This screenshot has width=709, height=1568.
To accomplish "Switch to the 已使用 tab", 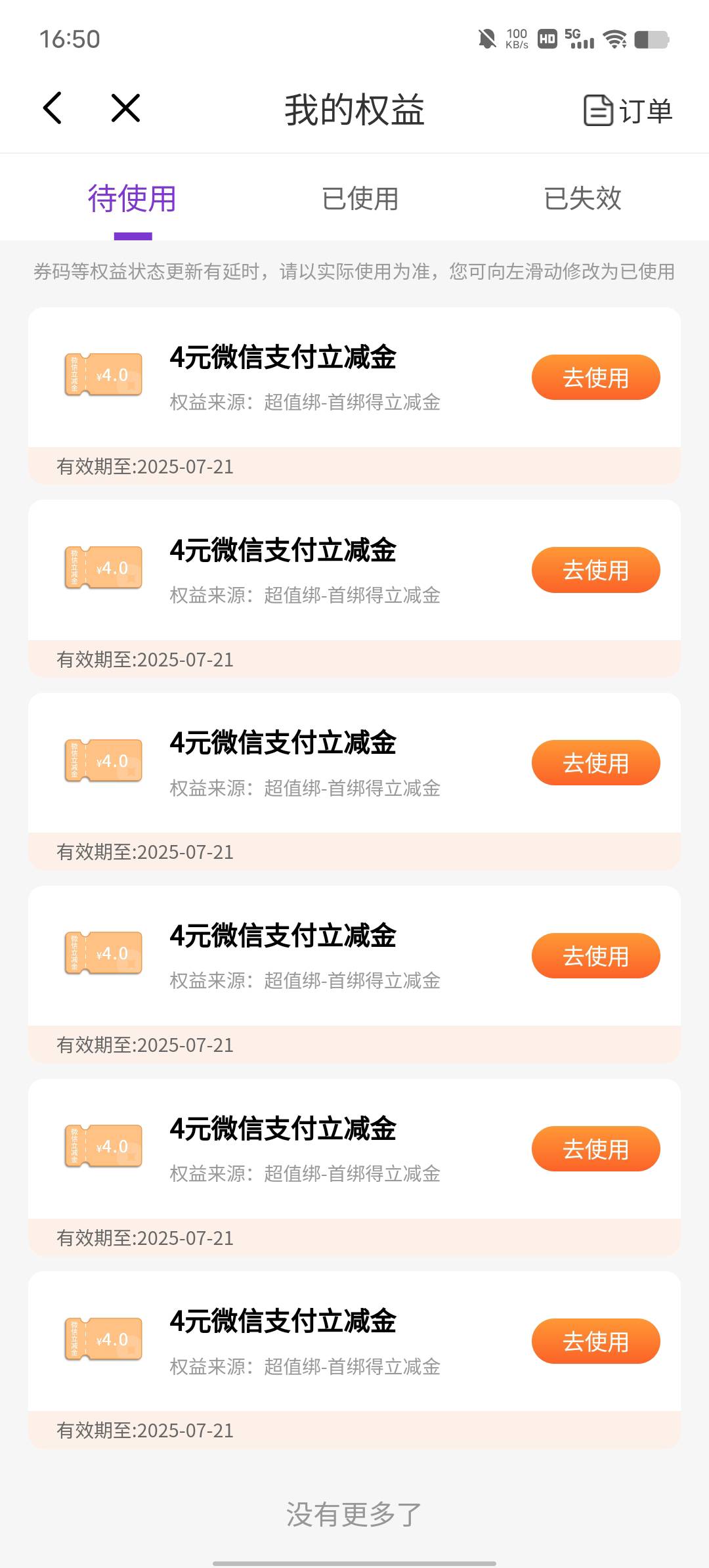I will coord(360,198).
